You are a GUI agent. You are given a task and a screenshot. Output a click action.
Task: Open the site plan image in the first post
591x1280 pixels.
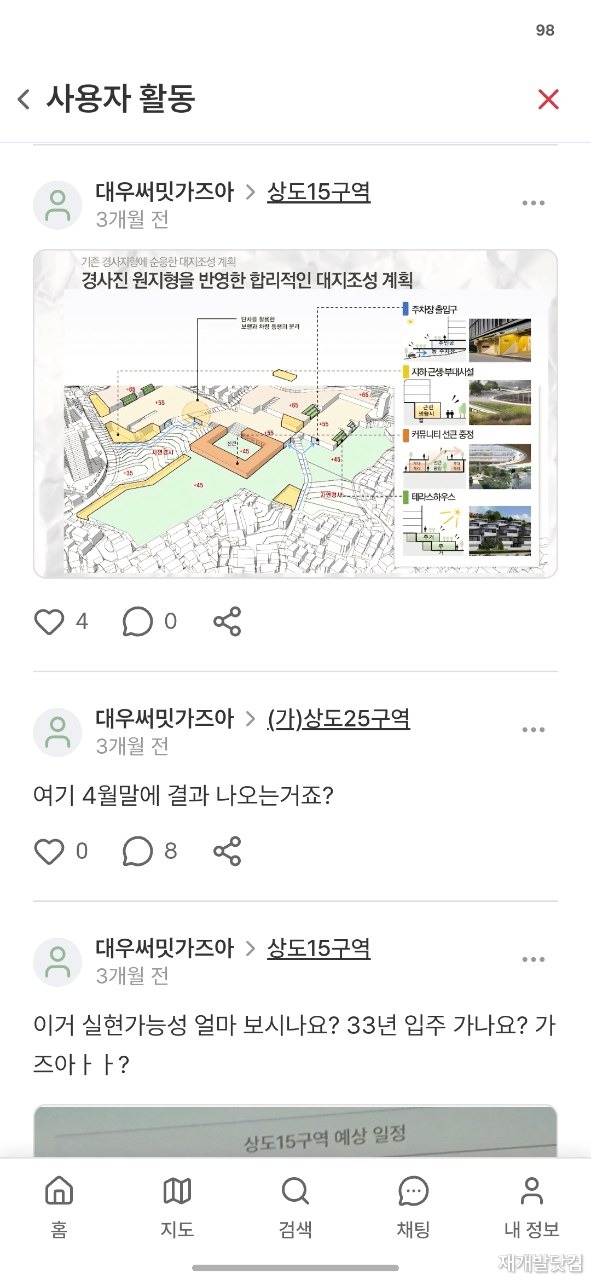tap(295, 414)
